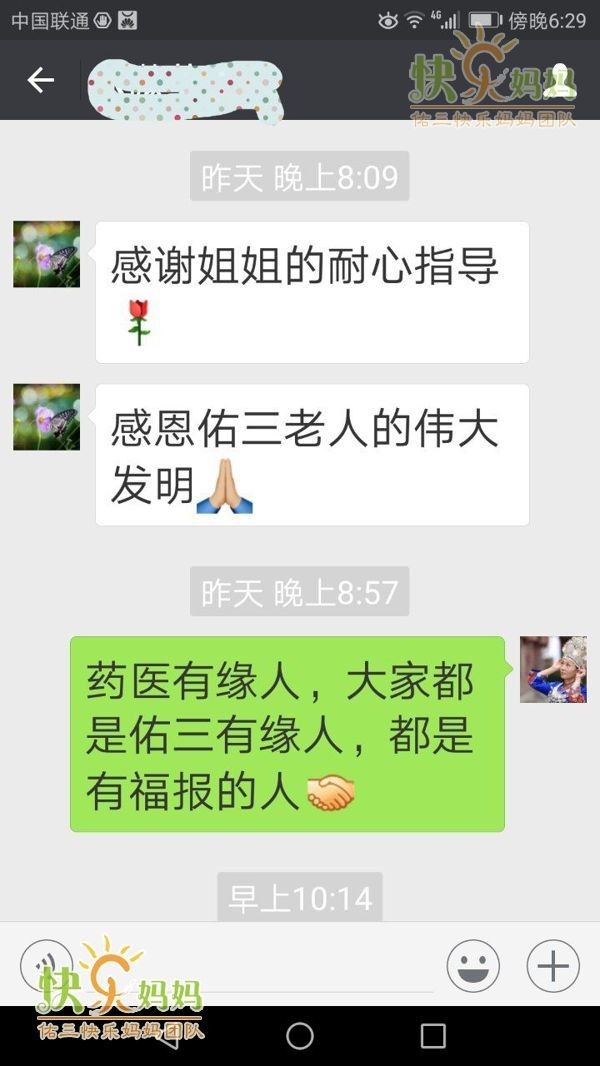
Task: Go back to the chat list
Action: [x=40, y=80]
